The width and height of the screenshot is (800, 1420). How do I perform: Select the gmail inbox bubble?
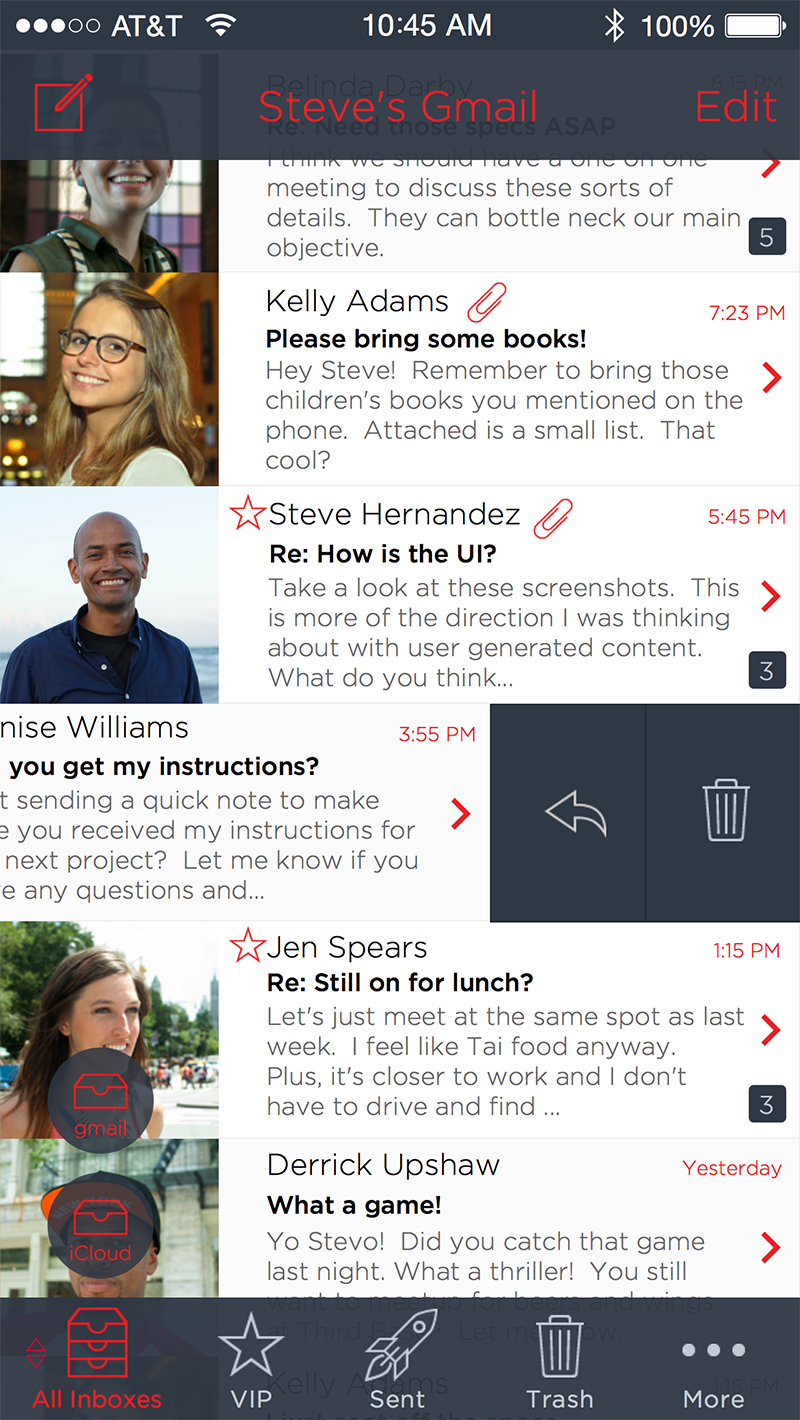pyautogui.click(x=100, y=1100)
